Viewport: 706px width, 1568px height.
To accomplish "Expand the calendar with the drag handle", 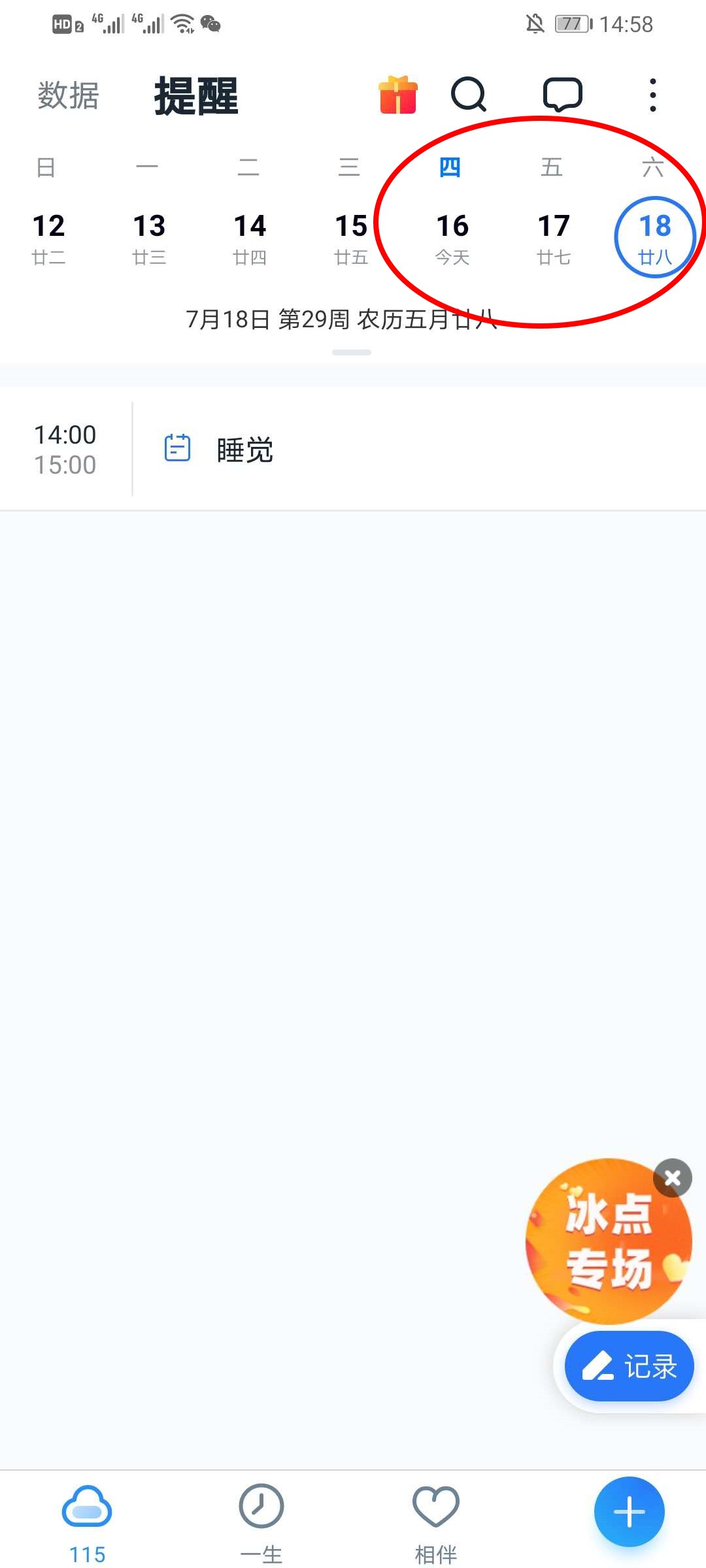I will coord(352,352).
